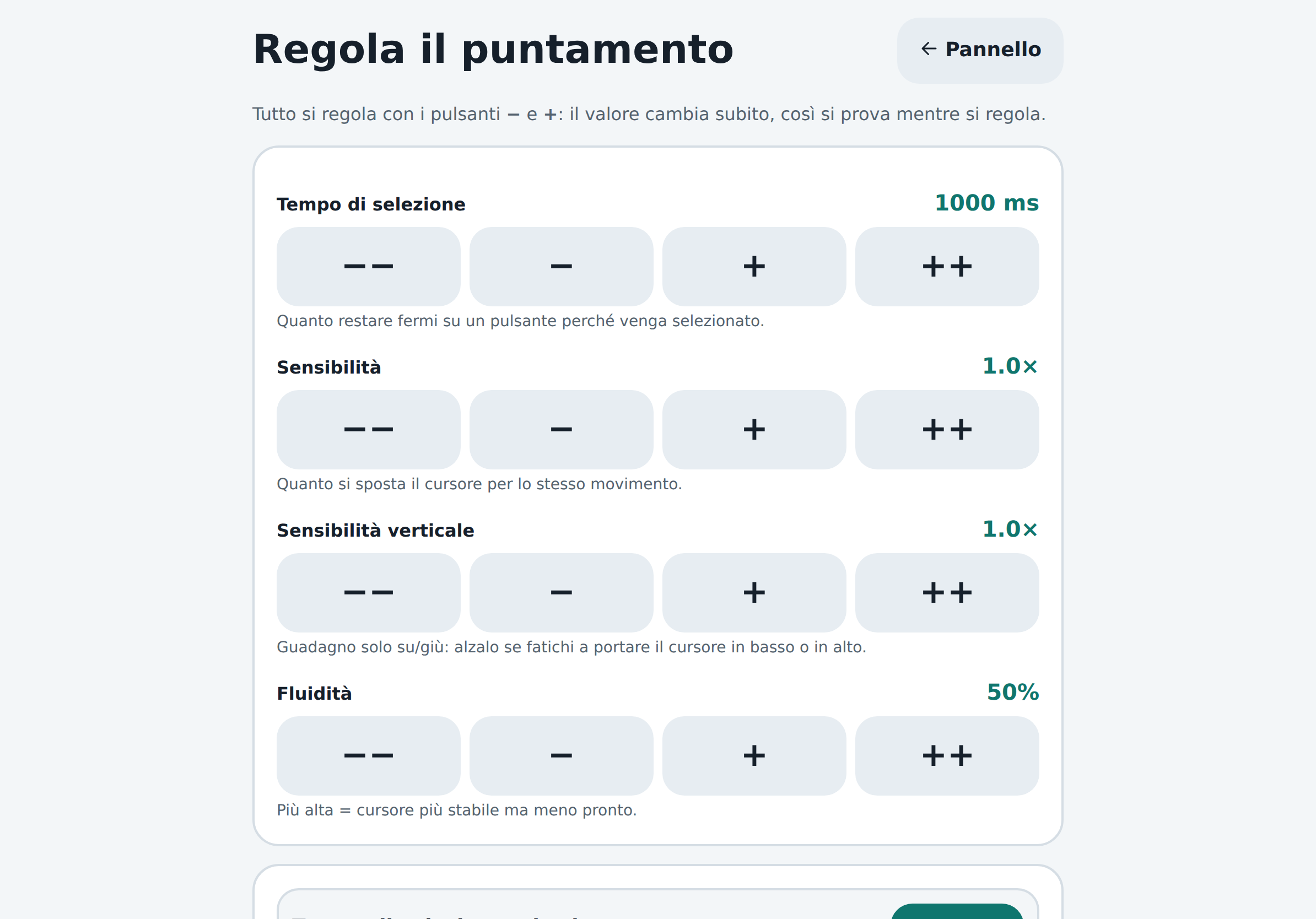This screenshot has width=1316, height=919.
Task: Tap double minus under Sensibilità verticale
Action: (x=368, y=592)
